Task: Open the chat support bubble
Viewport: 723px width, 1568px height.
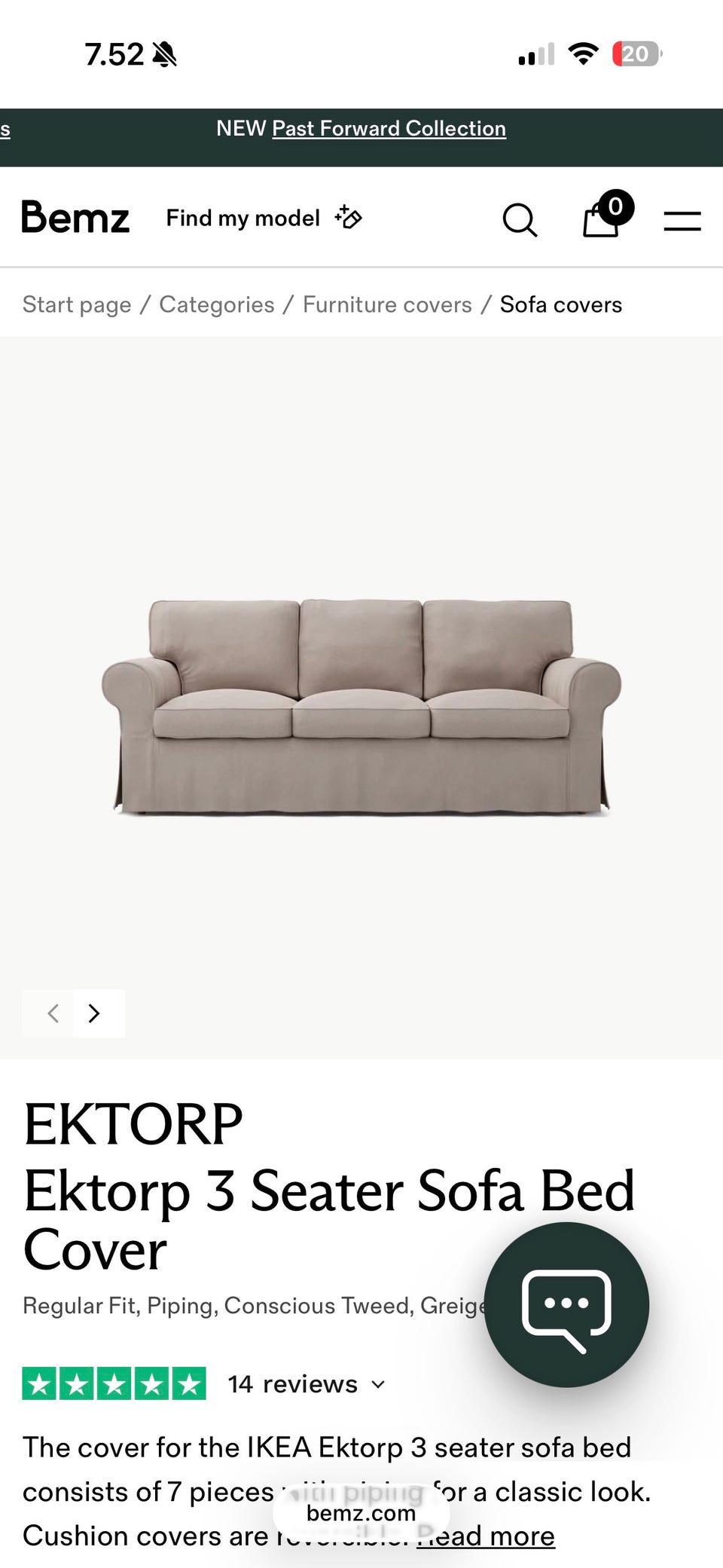Action: coord(566,1304)
